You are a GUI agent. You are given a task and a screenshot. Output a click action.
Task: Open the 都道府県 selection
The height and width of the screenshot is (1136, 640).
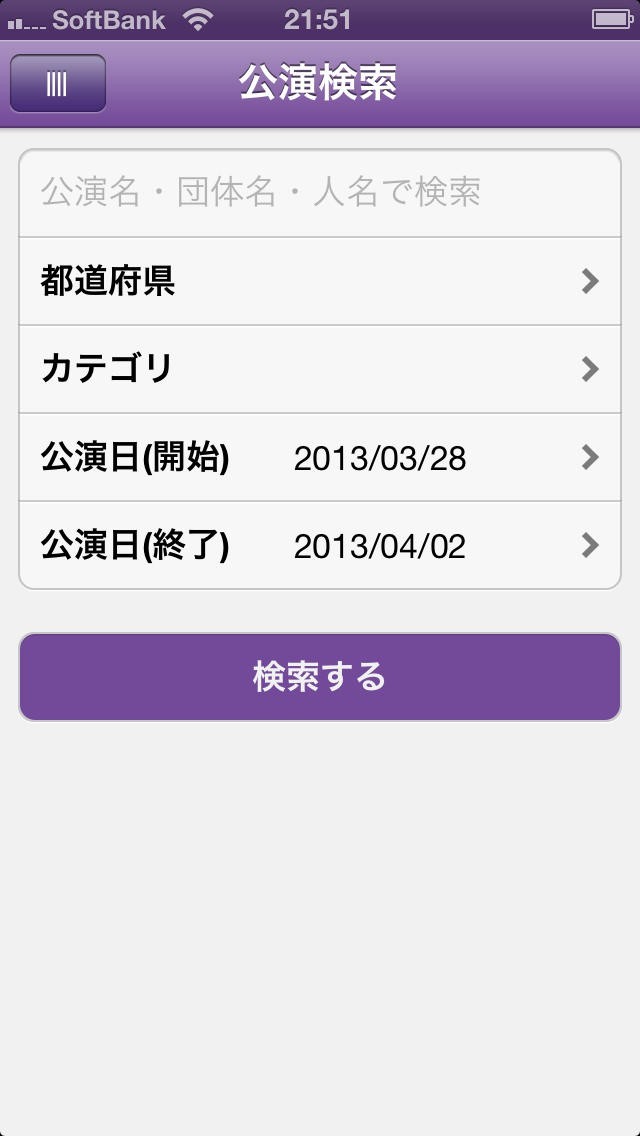tap(320, 282)
